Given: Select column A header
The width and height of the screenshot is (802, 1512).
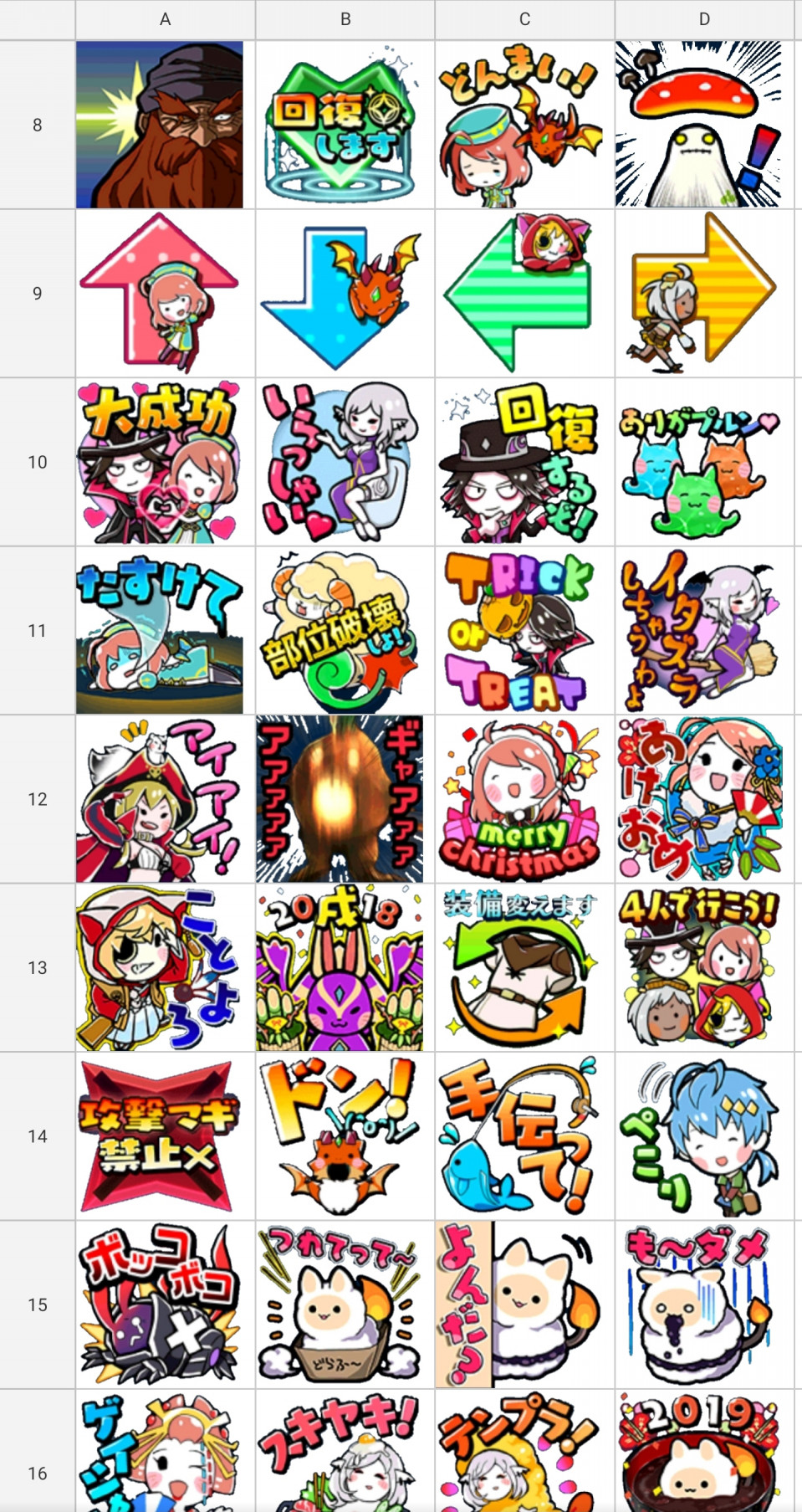Looking at the screenshot, I should tap(165, 19).
